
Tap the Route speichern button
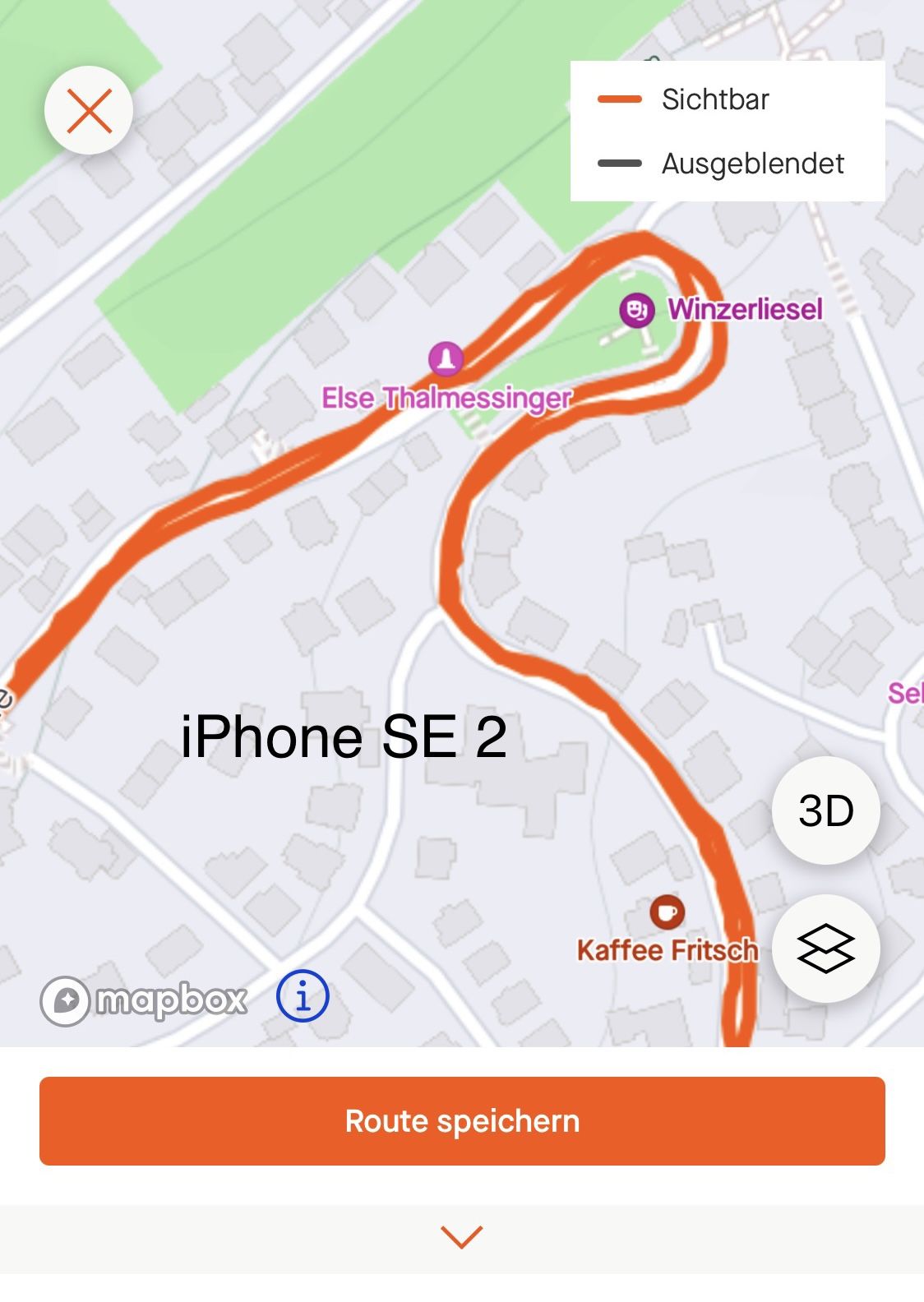point(462,1121)
